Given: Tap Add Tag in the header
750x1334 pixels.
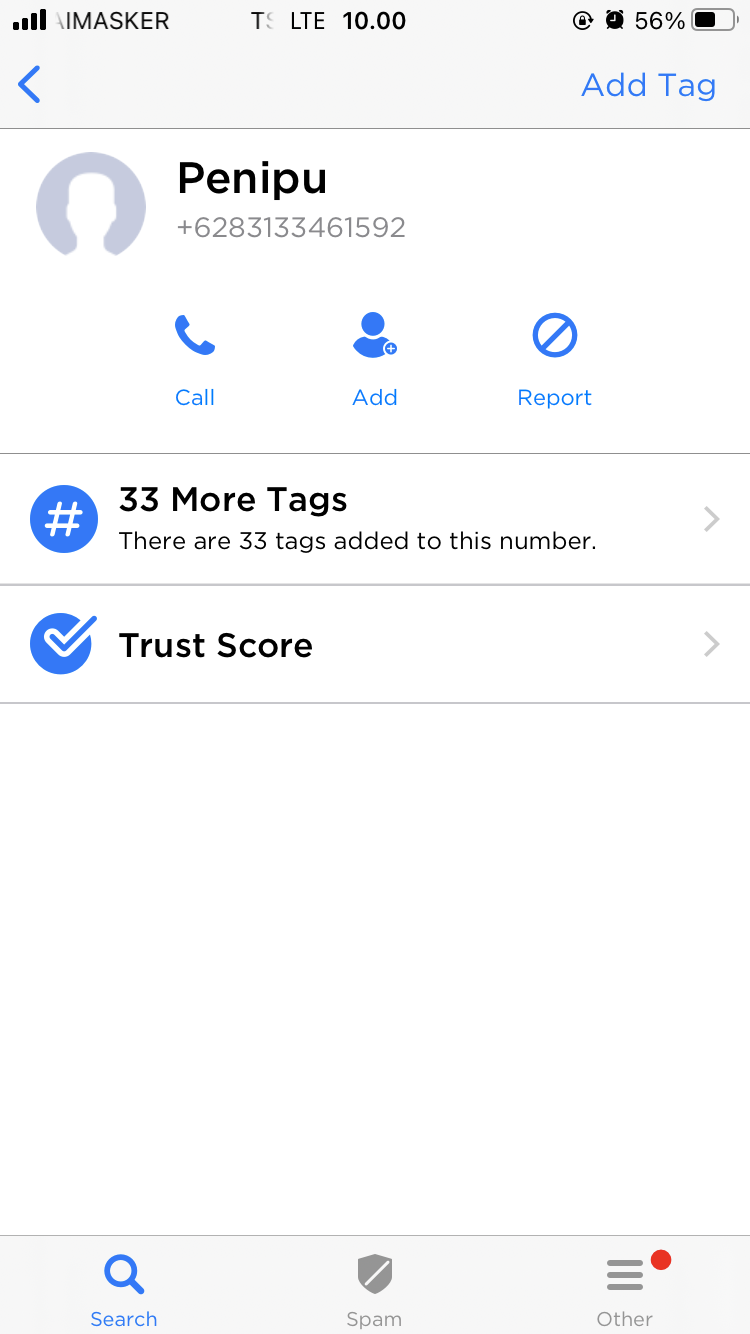Looking at the screenshot, I should click(x=649, y=86).
